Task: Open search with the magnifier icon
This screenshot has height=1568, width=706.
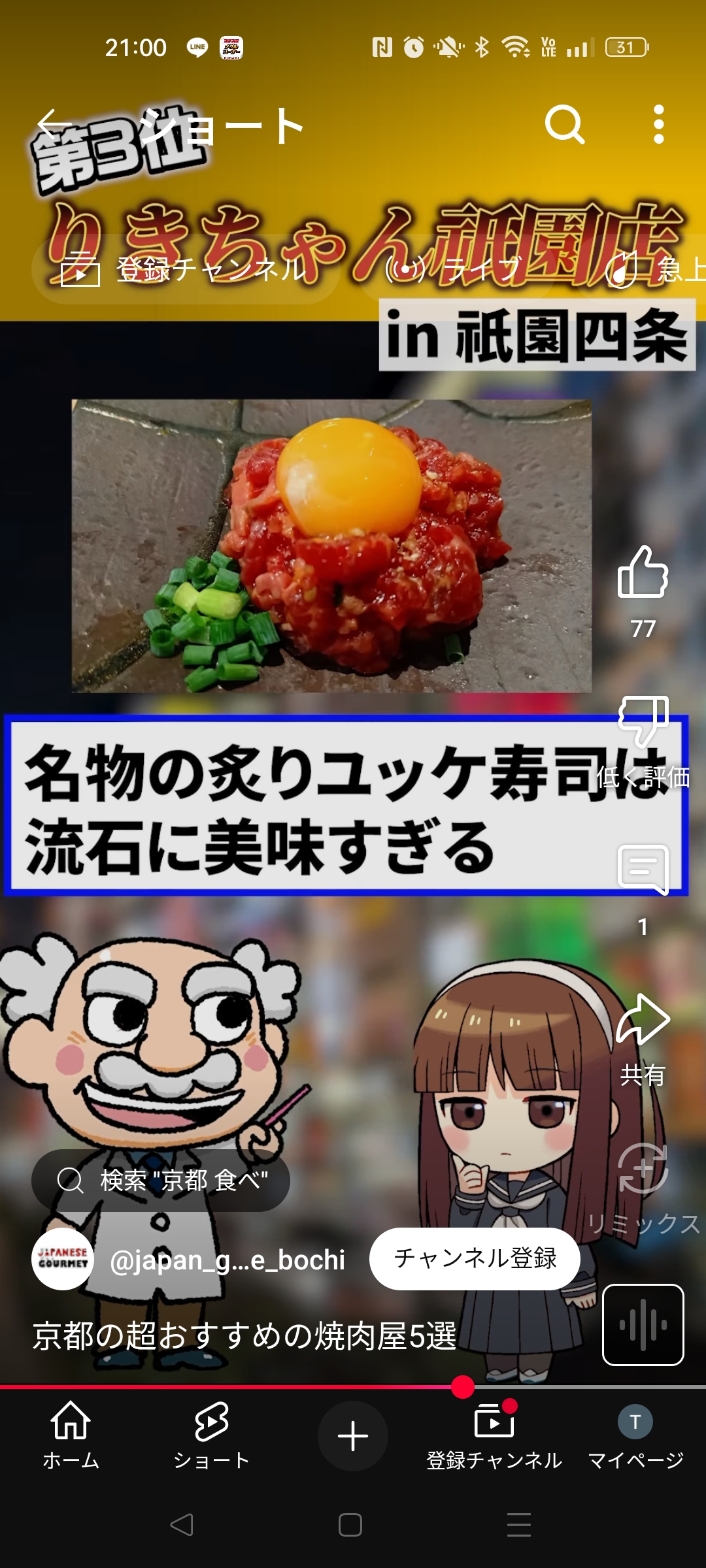Action: pyautogui.click(x=565, y=124)
